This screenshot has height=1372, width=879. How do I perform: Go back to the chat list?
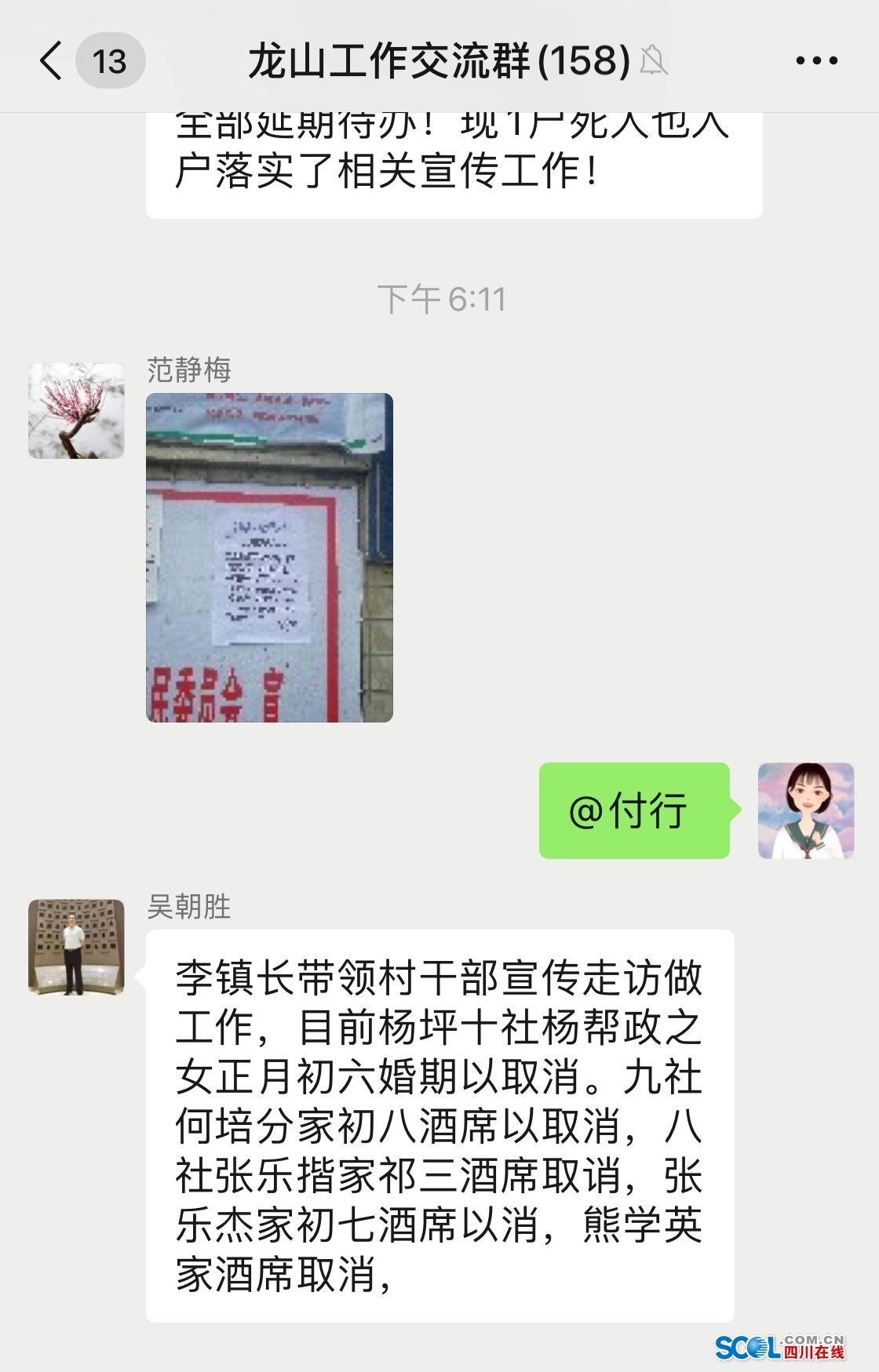(x=52, y=61)
